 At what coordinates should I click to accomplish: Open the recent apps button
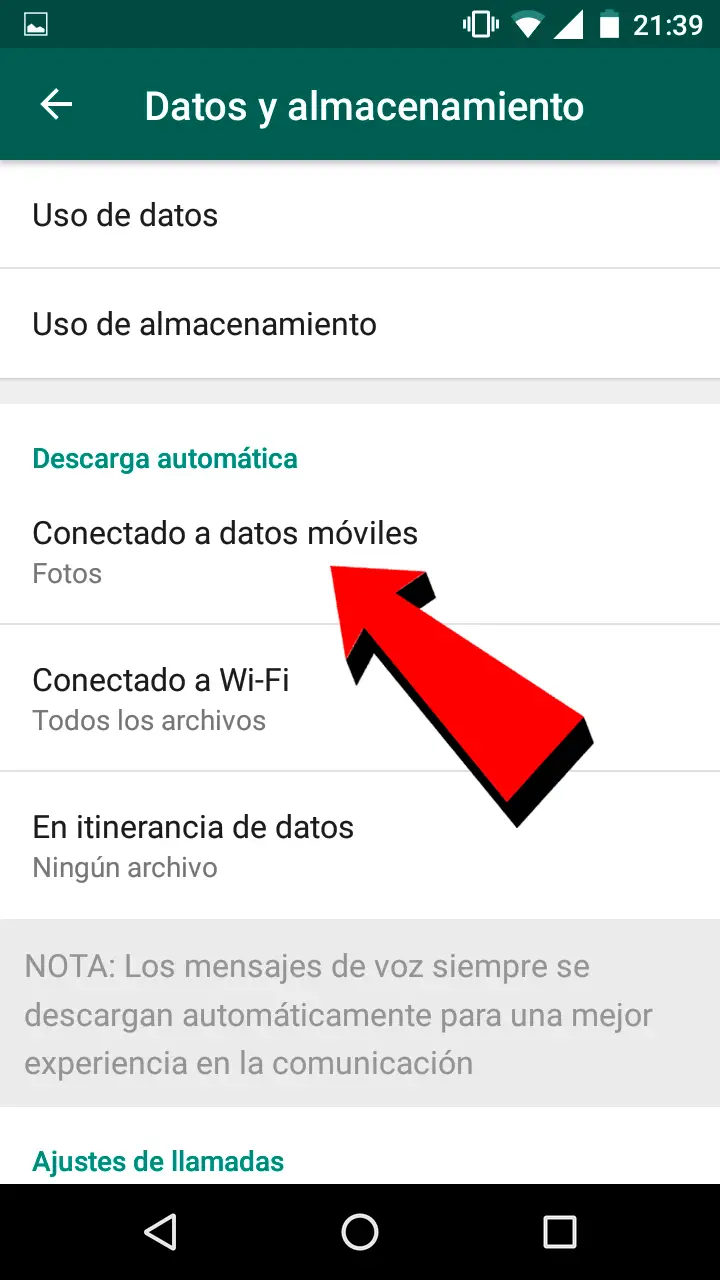point(560,1232)
